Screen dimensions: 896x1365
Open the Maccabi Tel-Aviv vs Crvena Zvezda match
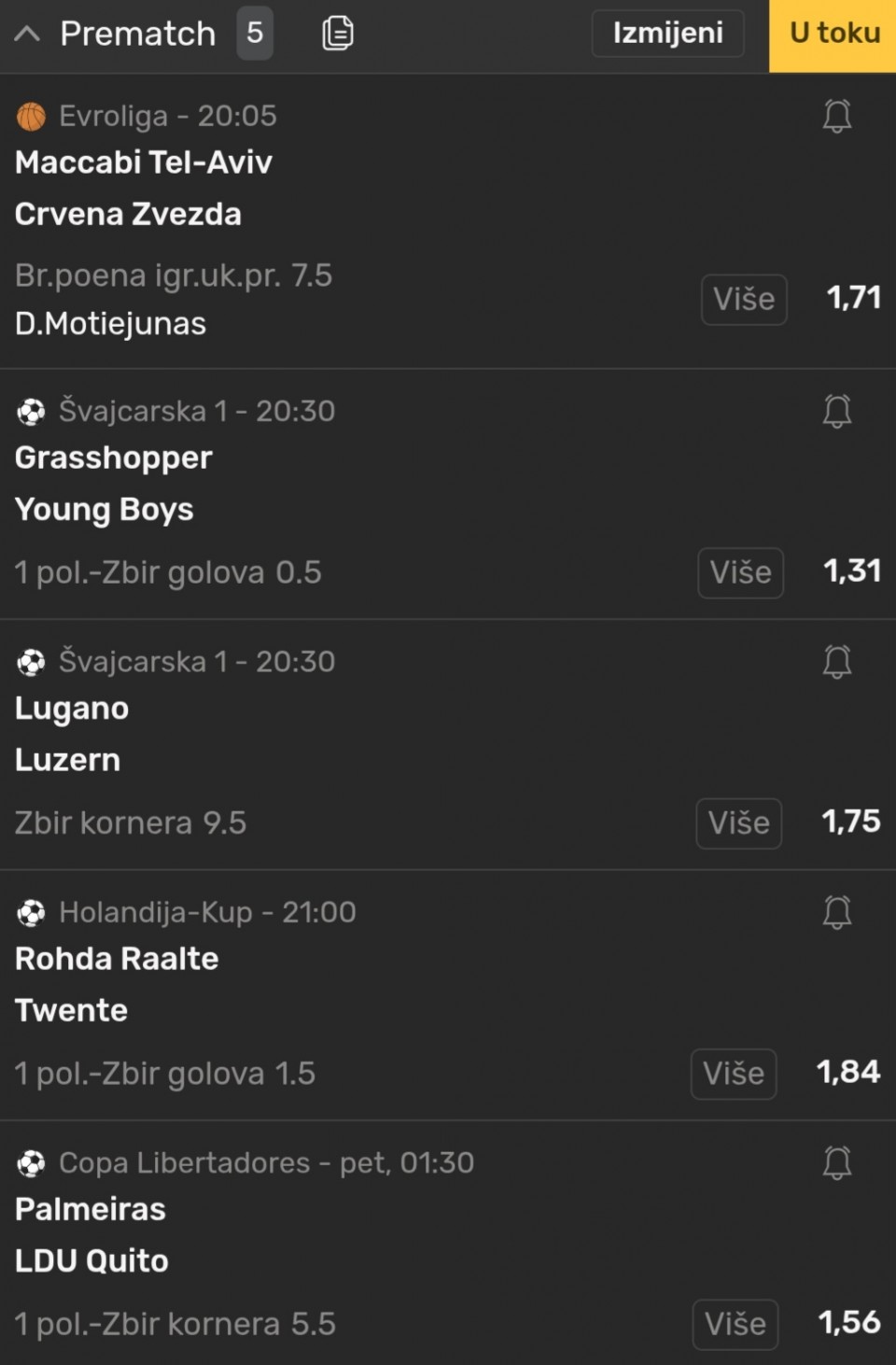click(145, 188)
